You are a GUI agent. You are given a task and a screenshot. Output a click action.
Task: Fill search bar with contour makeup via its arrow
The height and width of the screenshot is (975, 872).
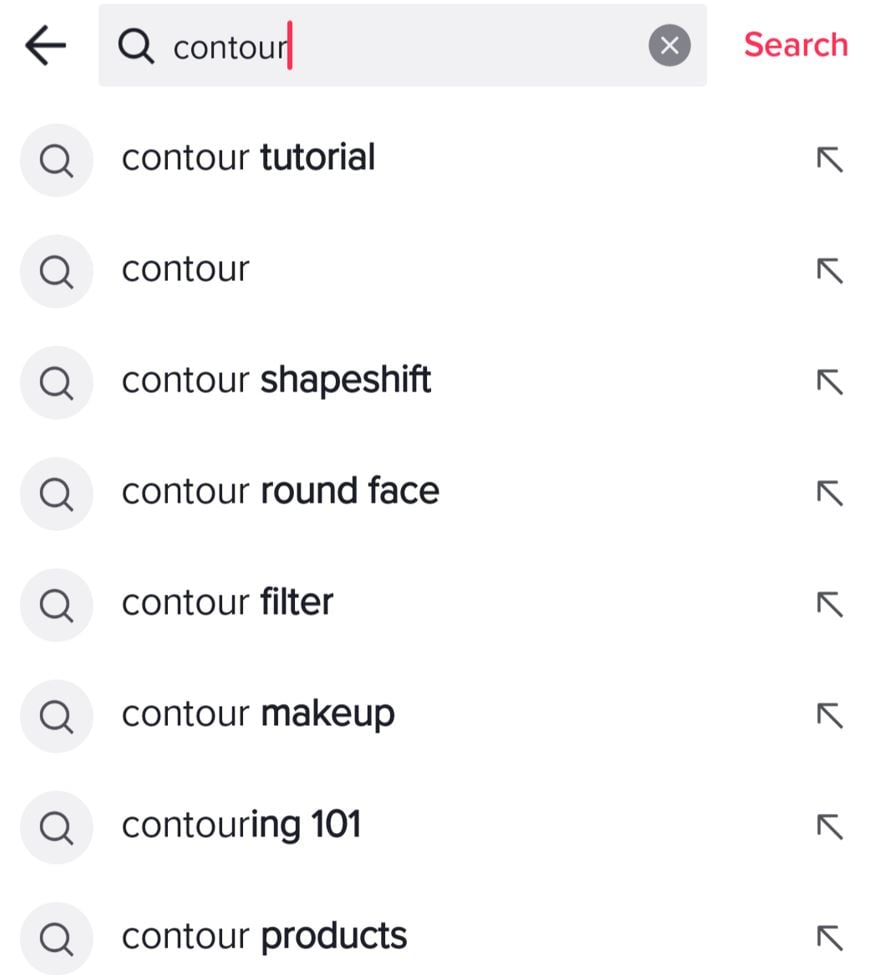tap(829, 716)
